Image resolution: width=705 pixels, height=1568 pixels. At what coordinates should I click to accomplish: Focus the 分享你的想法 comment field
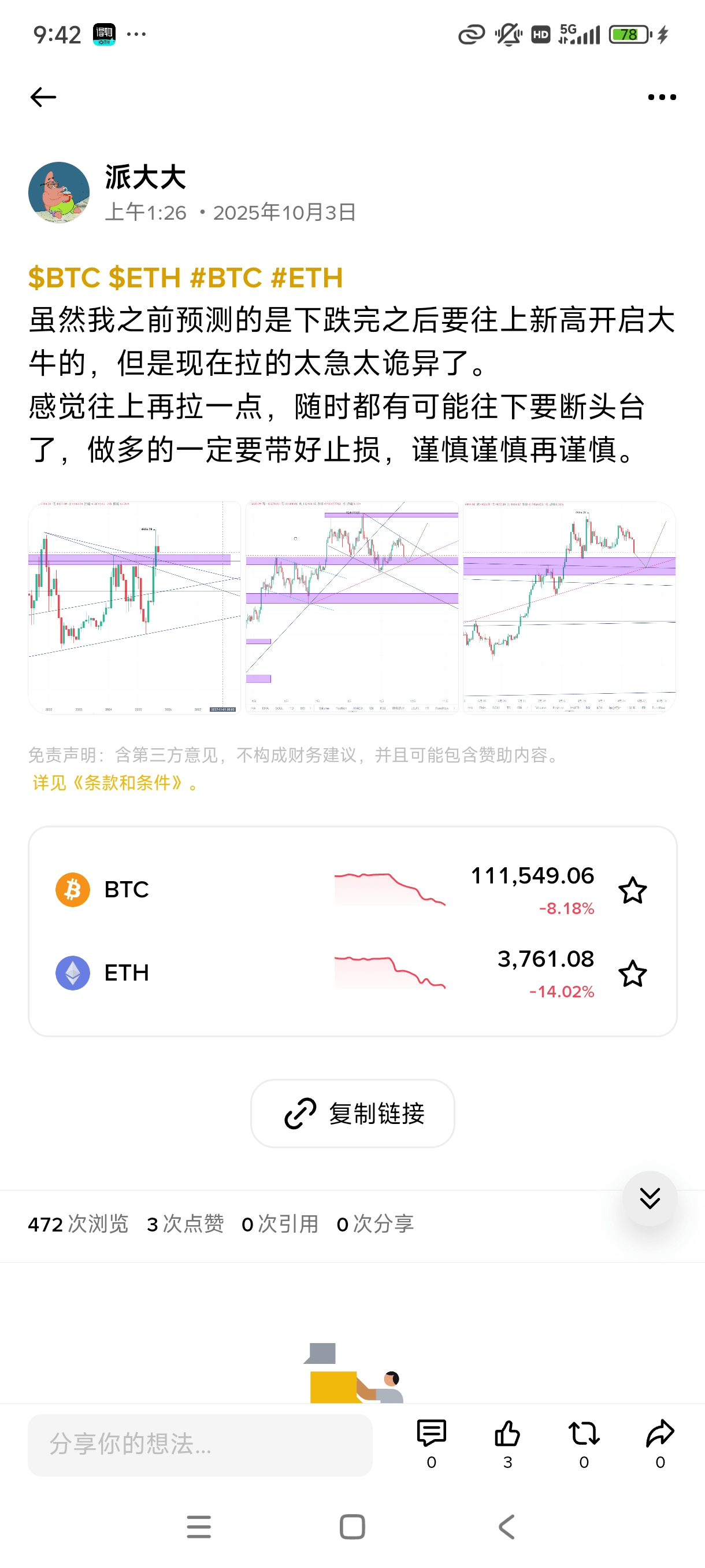(x=200, y=1444)
